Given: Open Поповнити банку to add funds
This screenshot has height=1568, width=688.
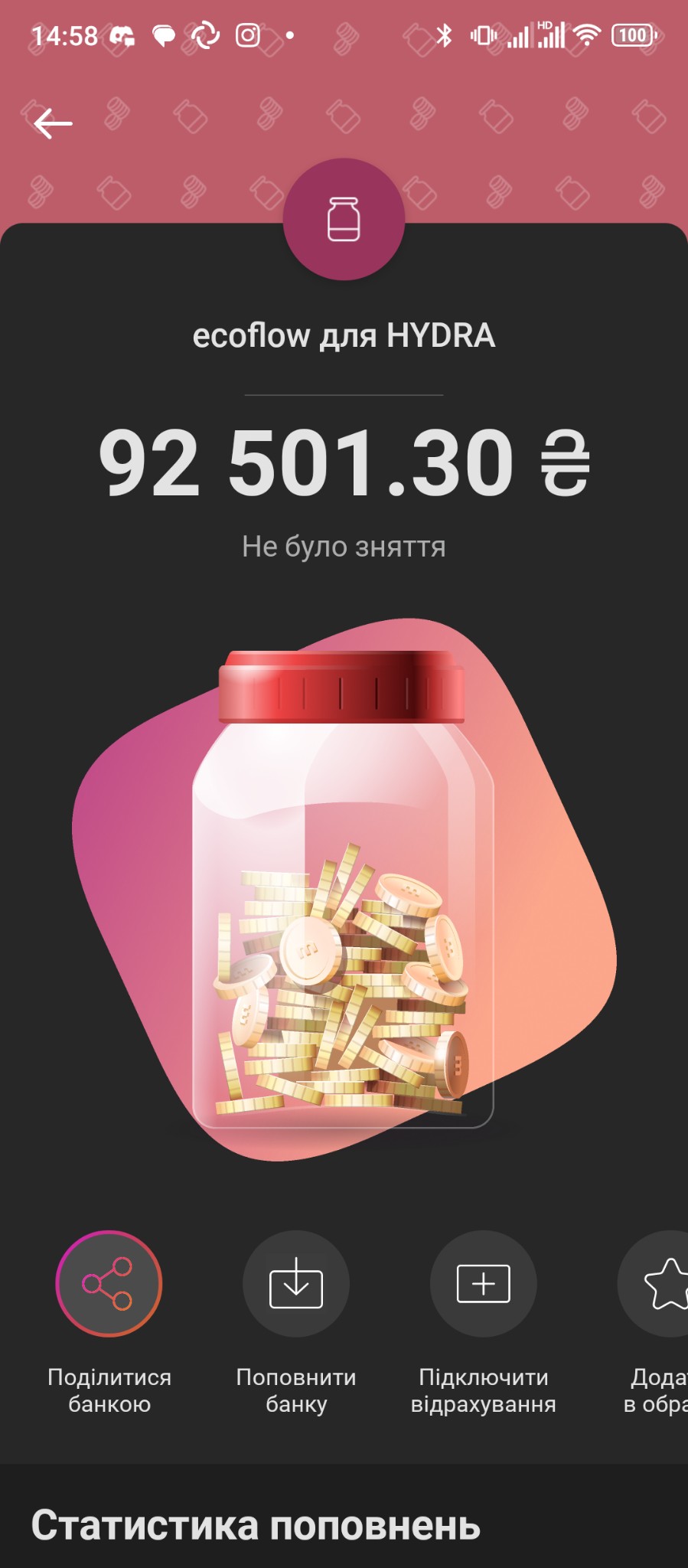Looking at the screenshot, I should tap(296, 1283).
